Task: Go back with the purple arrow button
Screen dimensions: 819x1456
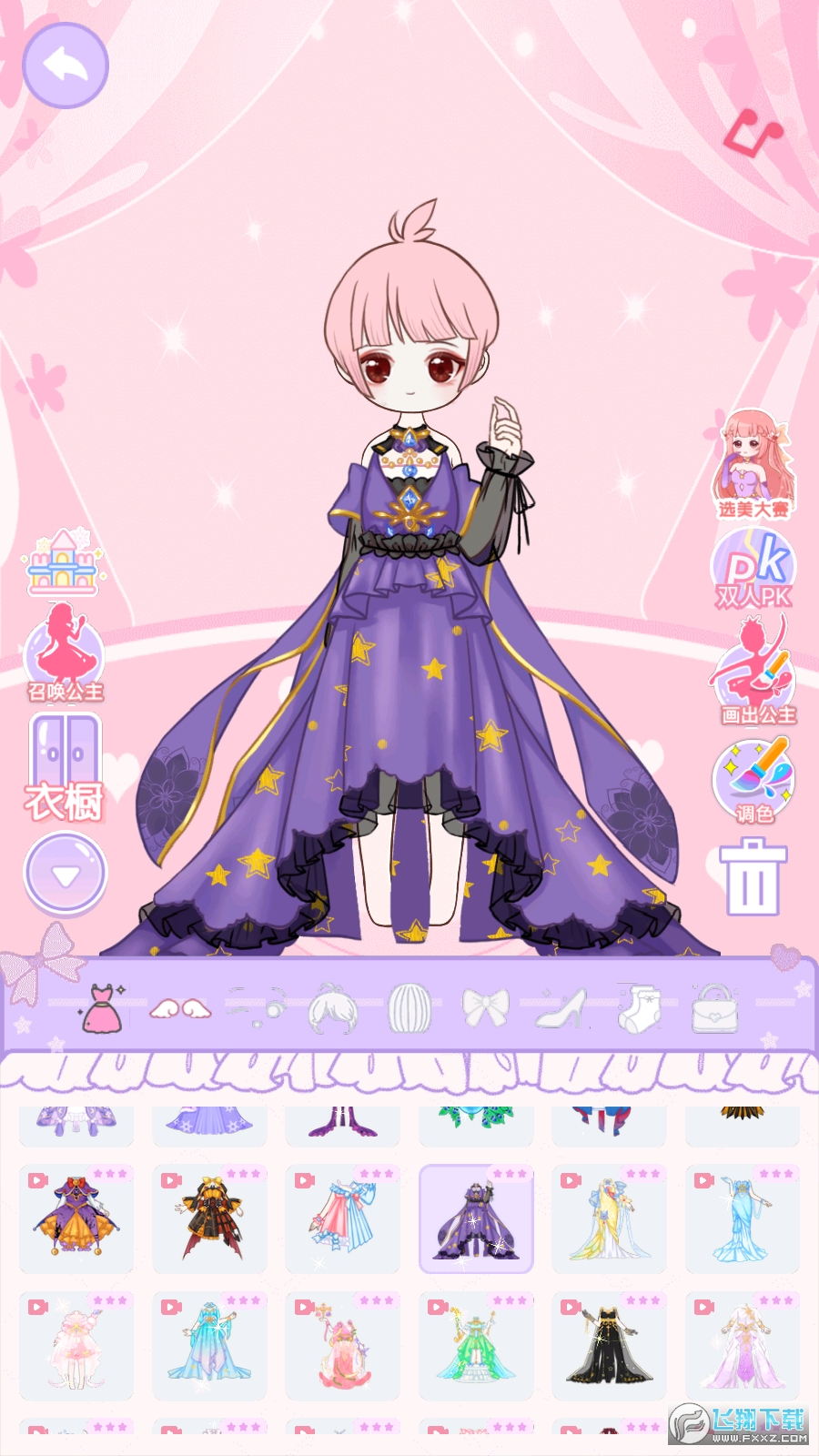Action: [66, 66]
